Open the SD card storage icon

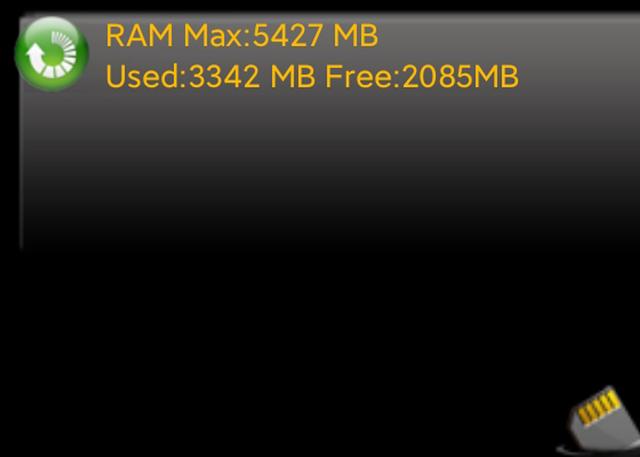point(601,419)
